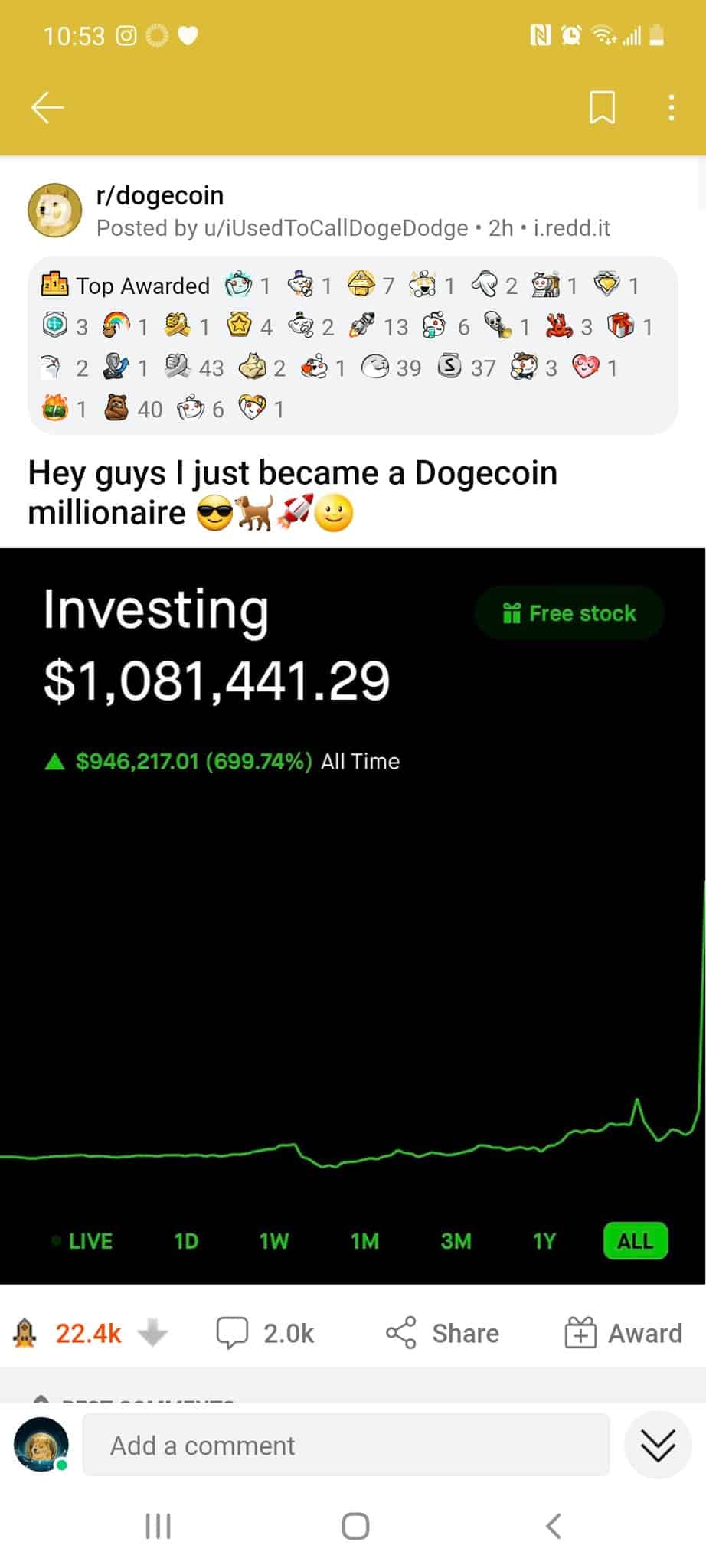Image resolution: width=706 pixels, height=1568 pixels.
Task: Open the r/dogecoin subreddit
Action: pos(159,196)
